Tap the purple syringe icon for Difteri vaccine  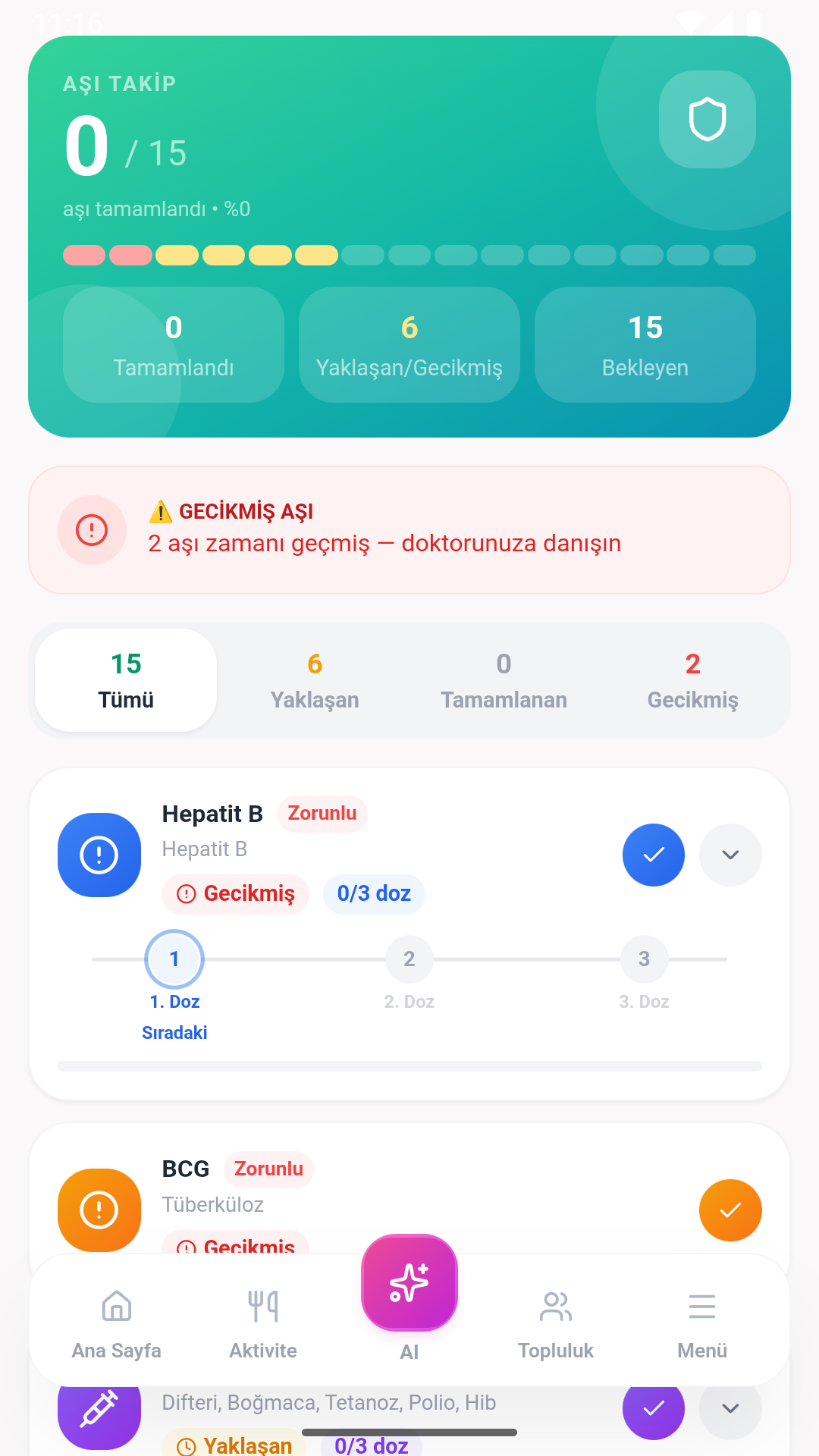coord(99,1409)
